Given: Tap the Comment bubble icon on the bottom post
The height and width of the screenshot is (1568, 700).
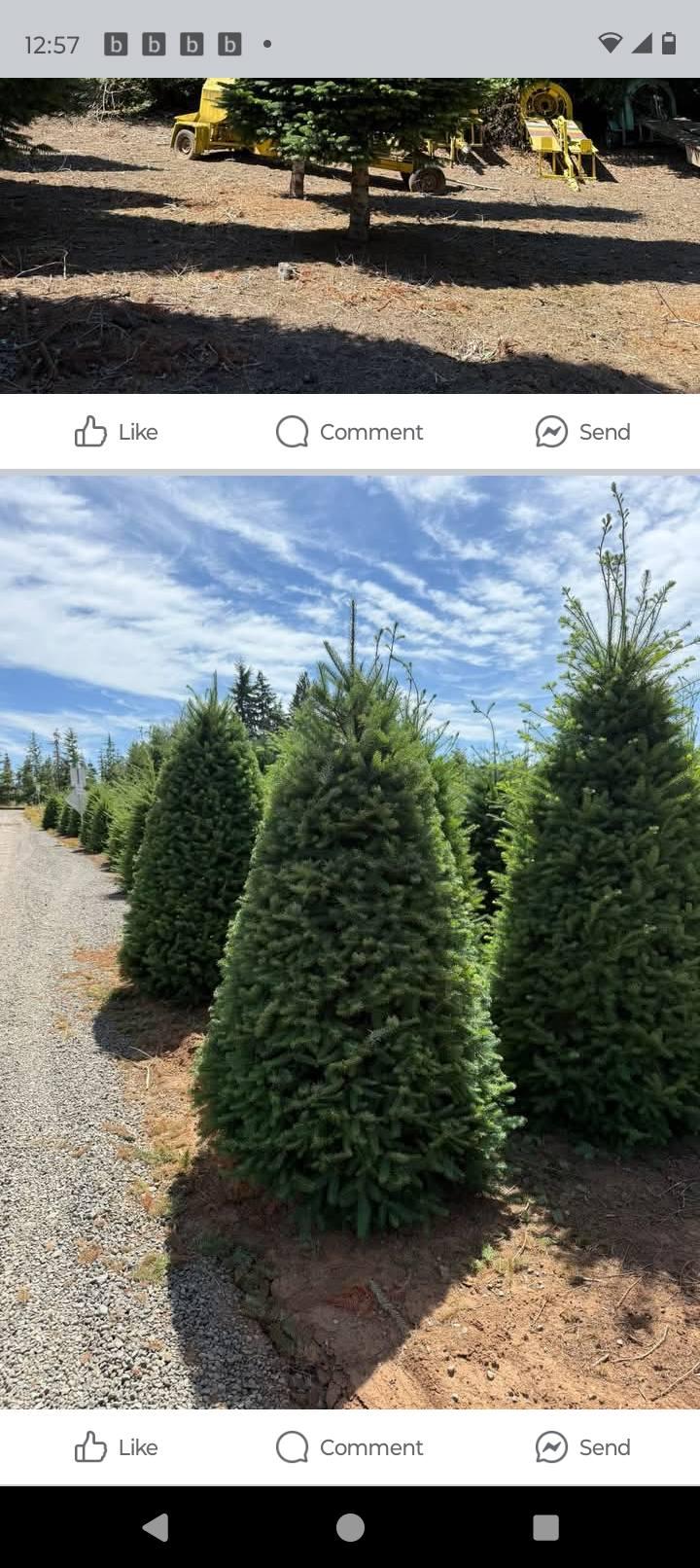Looking at the screenshot, I should 292,1447.
